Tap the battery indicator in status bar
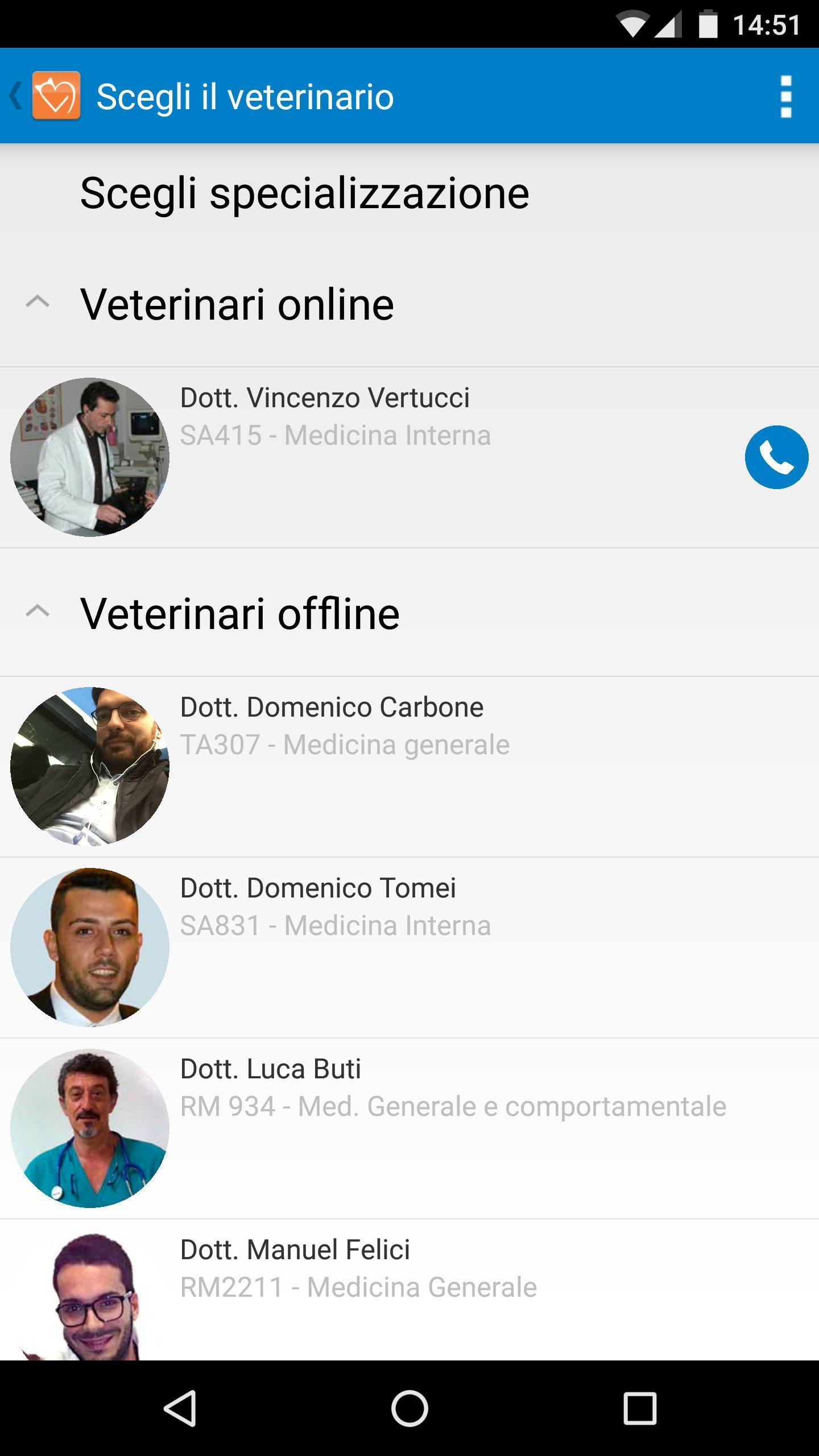This screenshot has height=1456, width=819. [708, 23]
